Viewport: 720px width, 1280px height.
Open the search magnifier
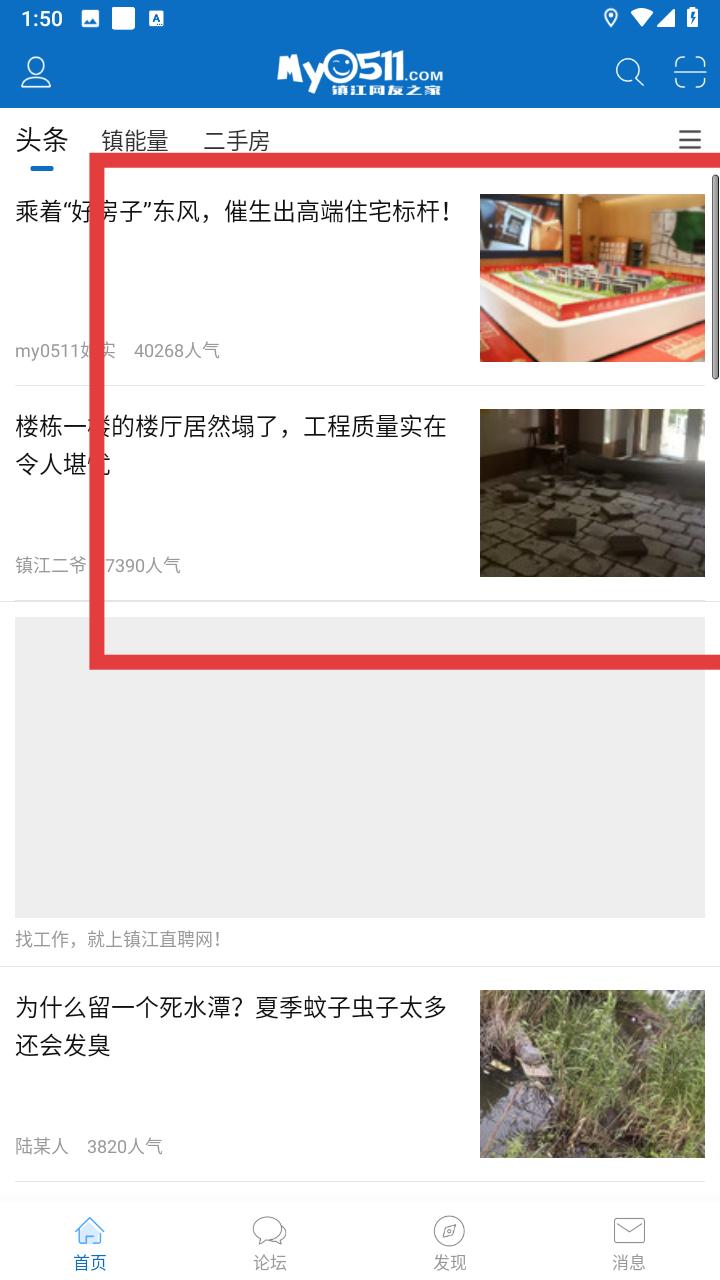tap(629, 72)
